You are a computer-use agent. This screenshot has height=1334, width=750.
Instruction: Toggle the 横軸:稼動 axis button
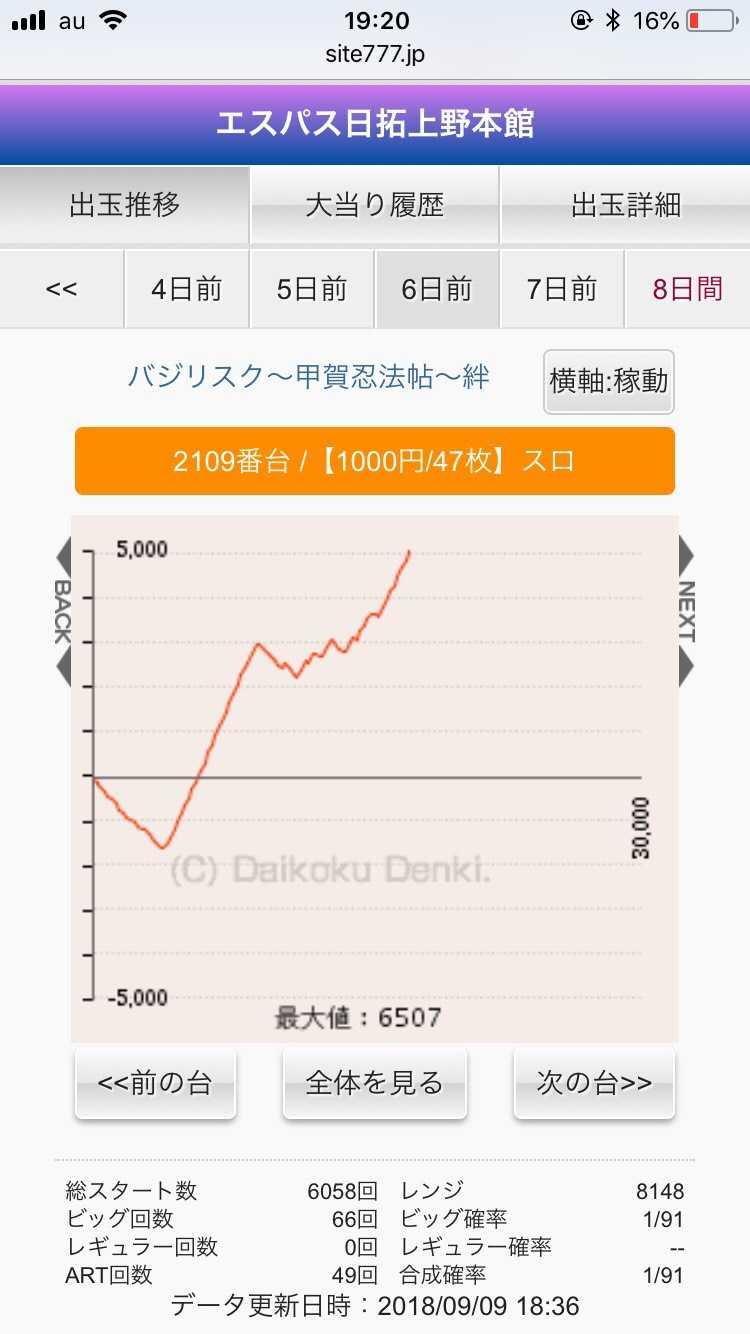(x=609, y=381)
